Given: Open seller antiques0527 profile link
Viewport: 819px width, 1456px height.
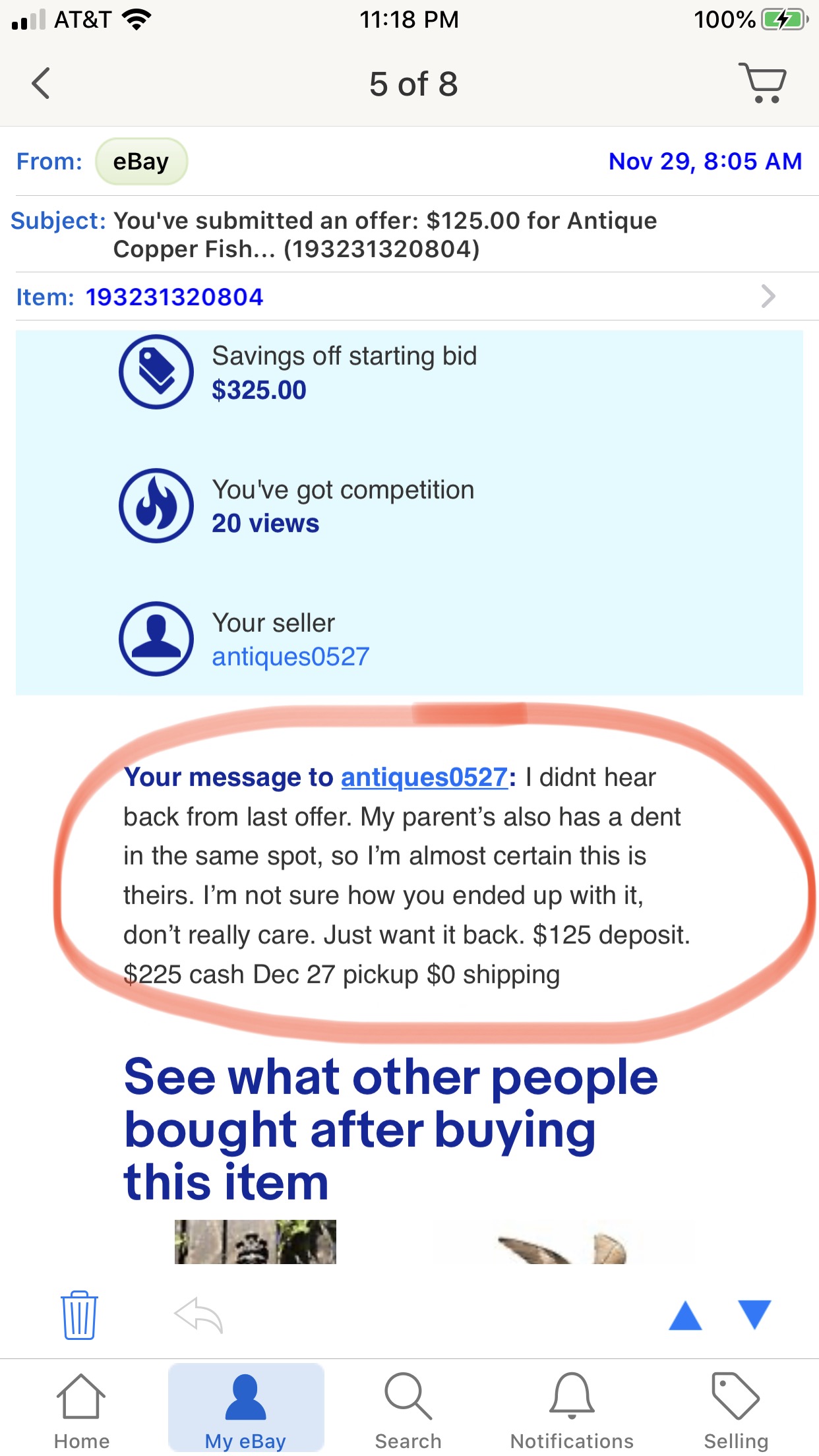Looking at the screenshot, I should (x=290, y=657).
